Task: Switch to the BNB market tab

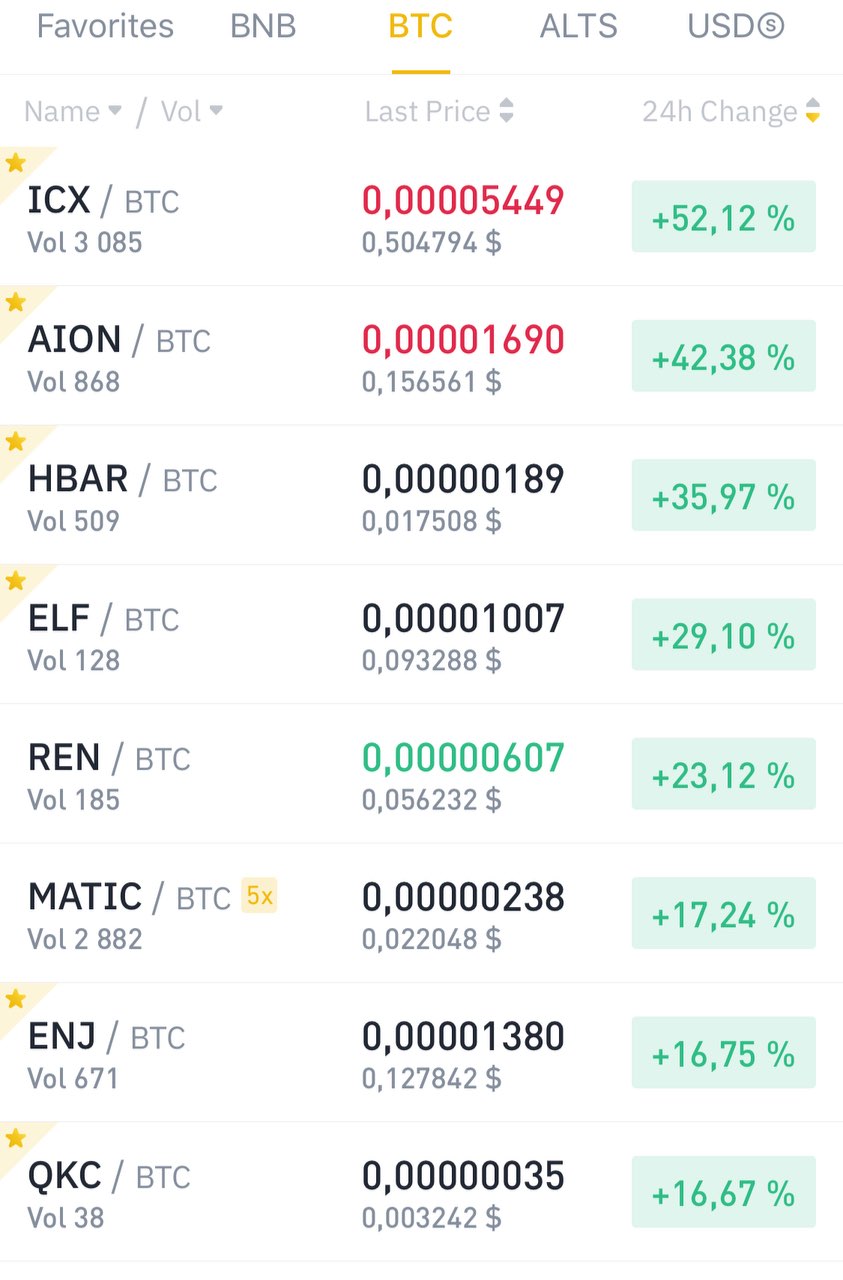Action: coord(263,26)
